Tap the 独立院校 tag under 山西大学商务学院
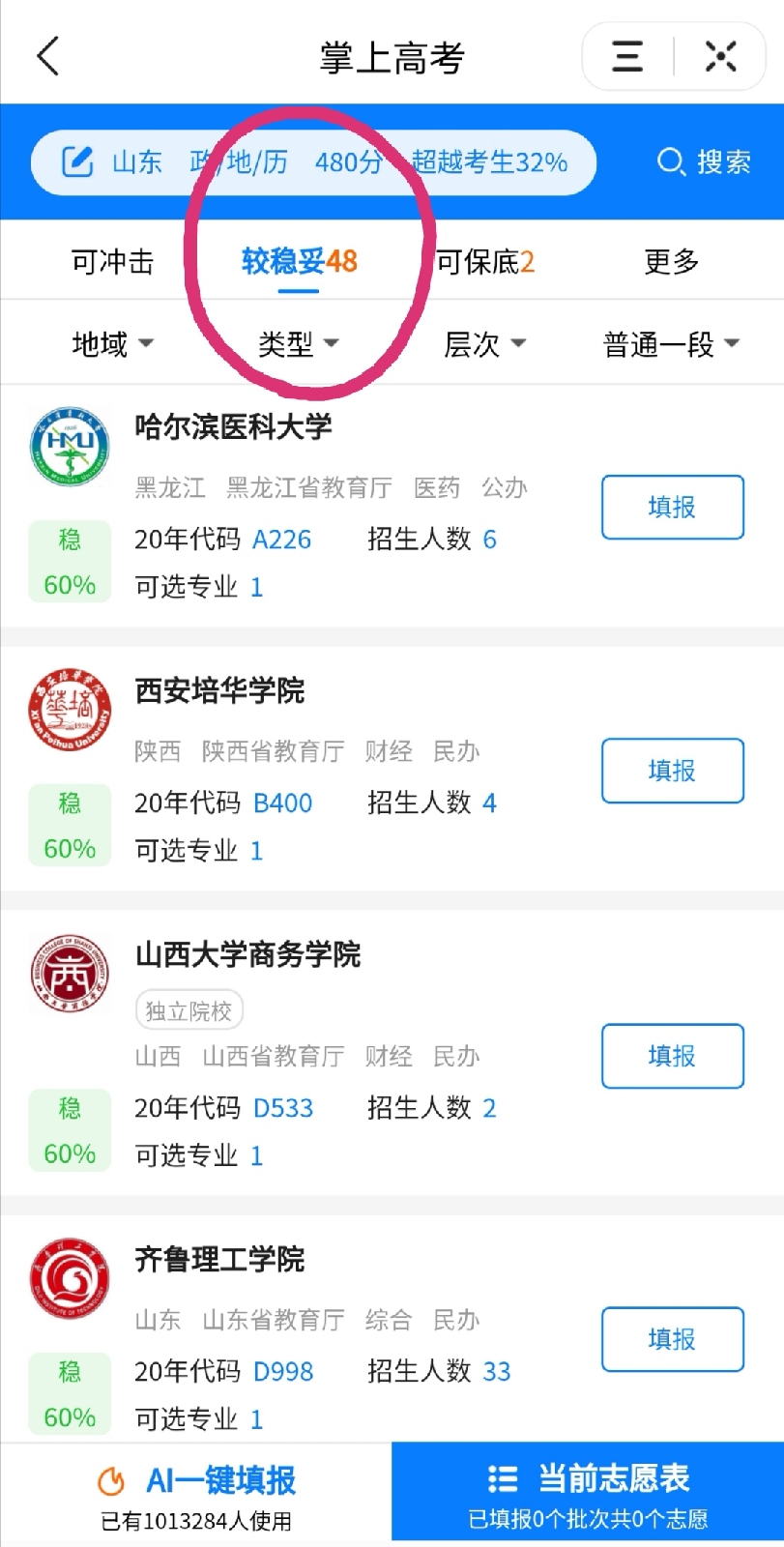This screenshot has width=784, height=1547. (x=189, y=1009)
